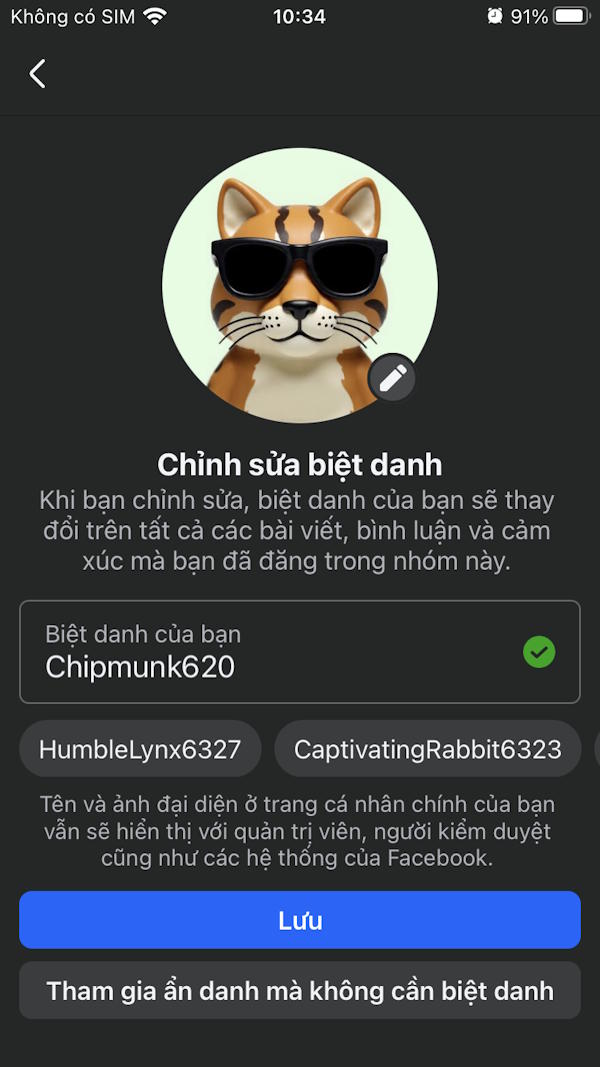
Task: Tap Tham gia ẩn danh mà không cần biệt danh
Action: [300, 991]
